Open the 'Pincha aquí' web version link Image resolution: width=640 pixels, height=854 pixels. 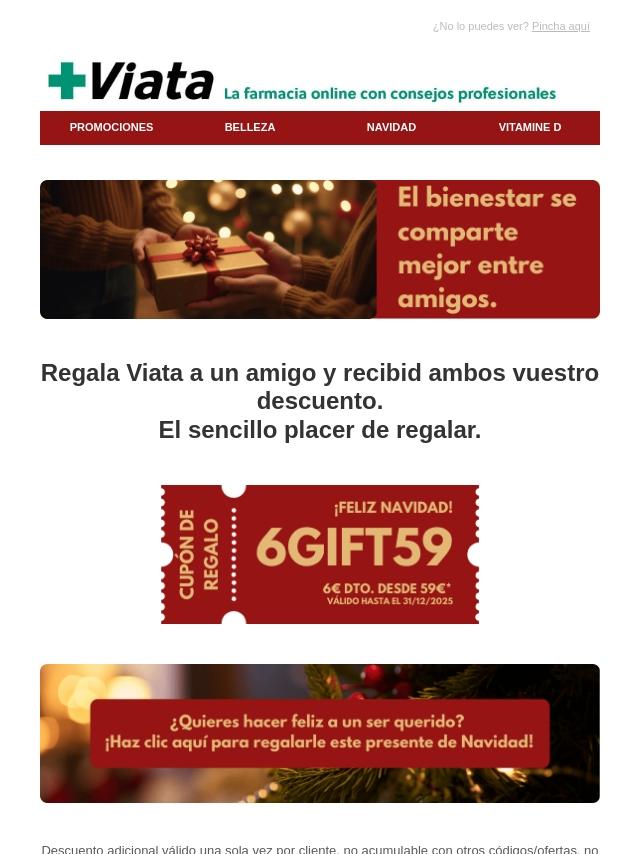560,27
